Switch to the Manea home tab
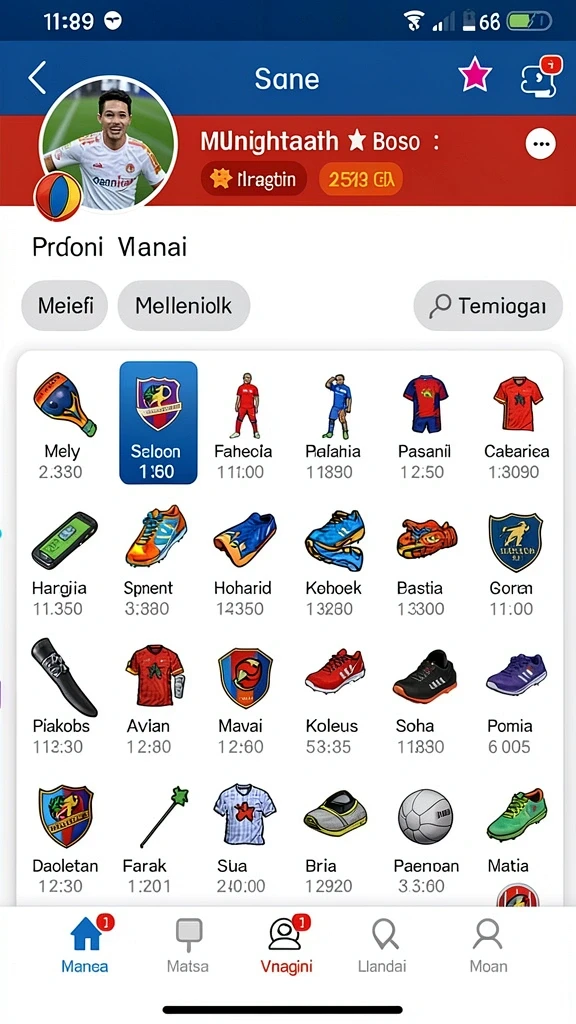 pos(85,944)
